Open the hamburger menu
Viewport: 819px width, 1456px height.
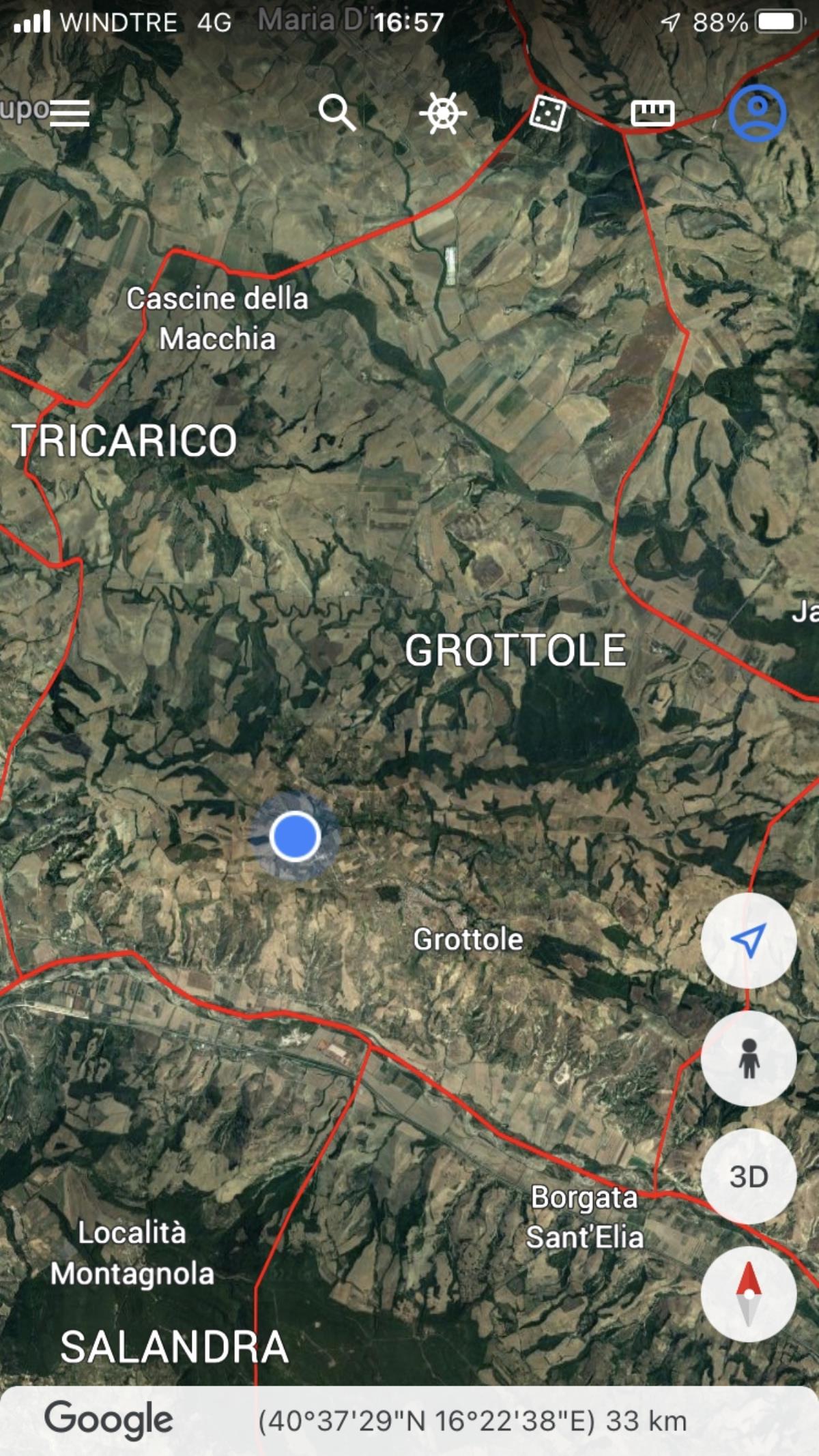[x=70, y=113]
